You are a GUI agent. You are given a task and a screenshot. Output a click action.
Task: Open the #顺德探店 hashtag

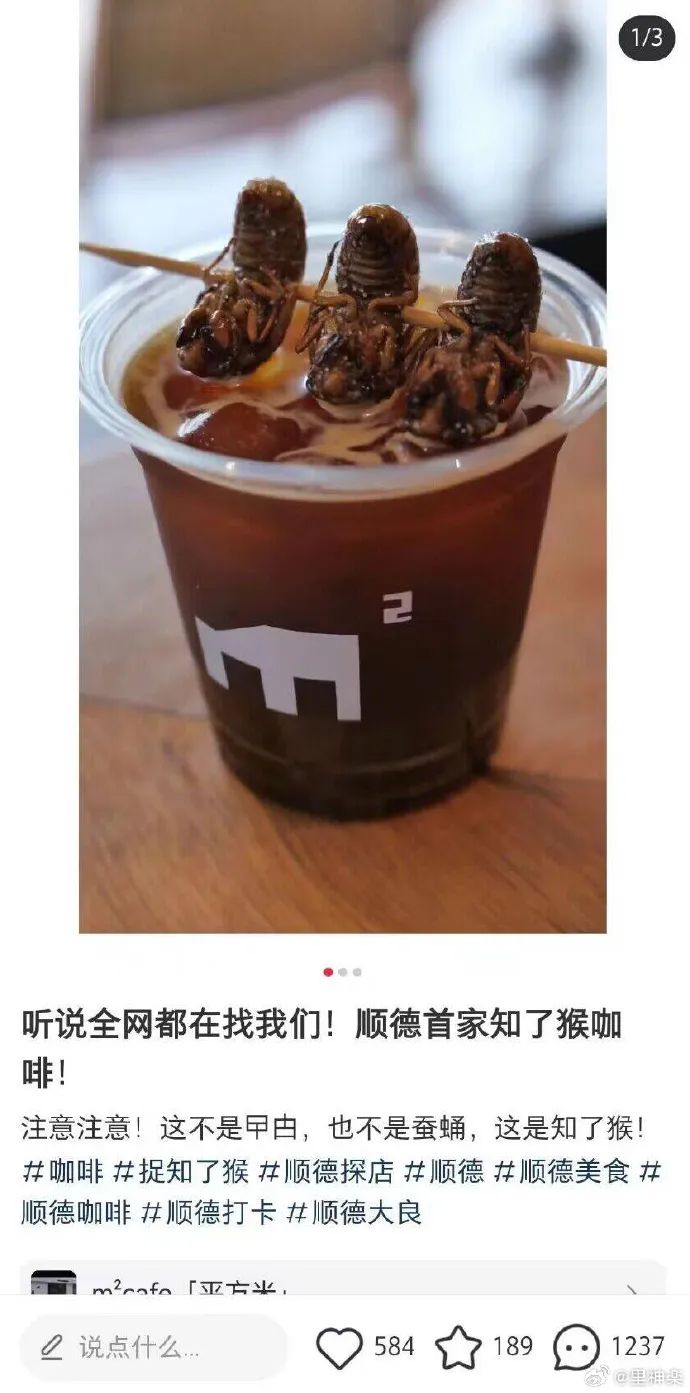[326, 1171]
